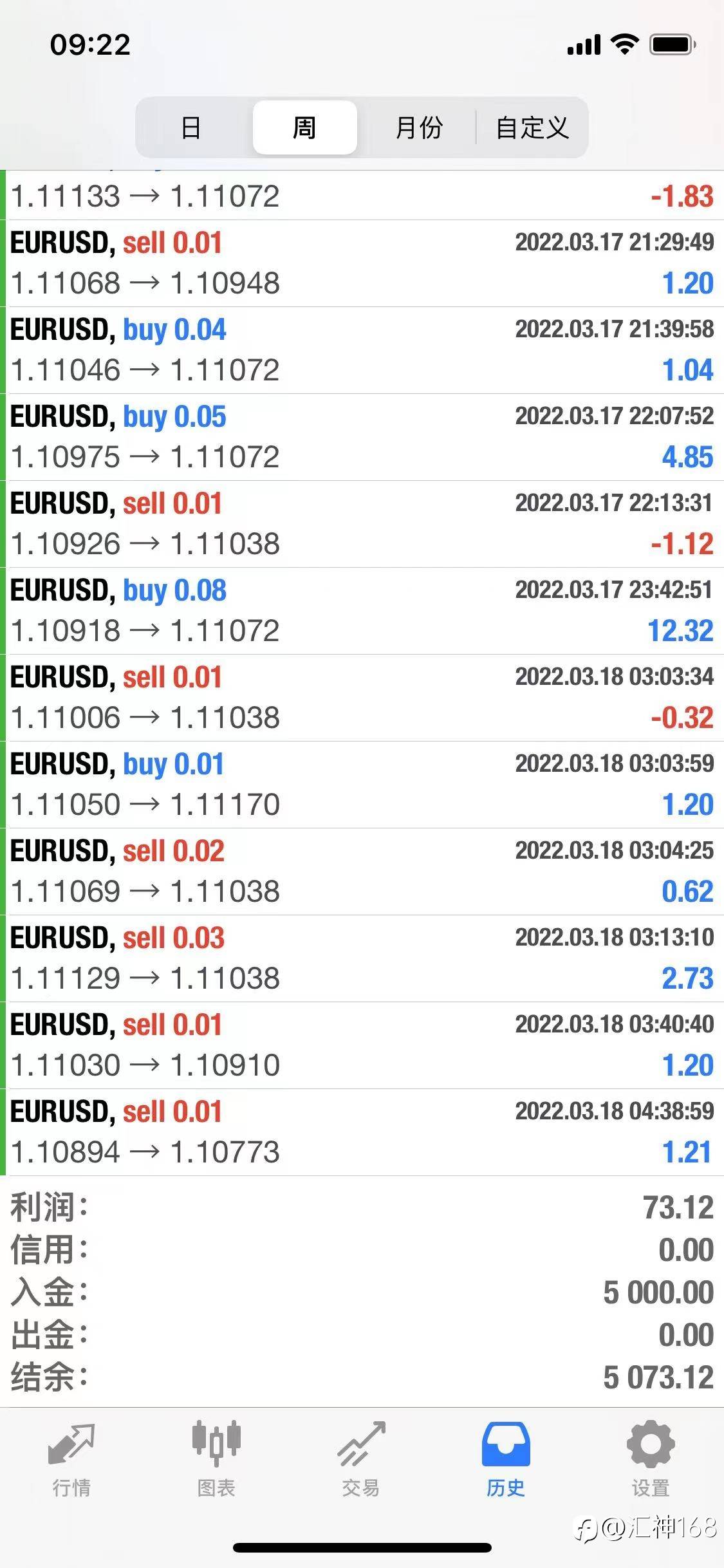Choose the 自定义 custom period

[x=532, y=127]
